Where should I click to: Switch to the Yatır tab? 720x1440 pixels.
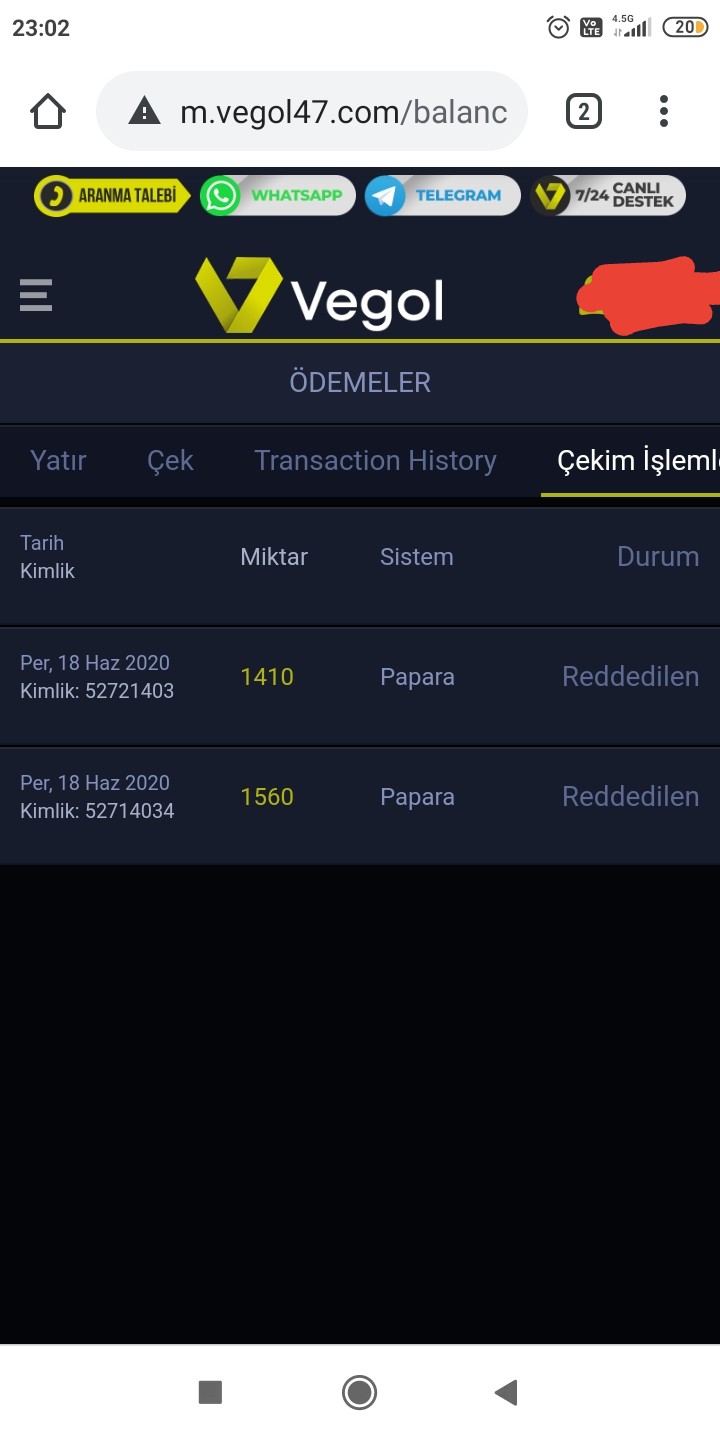point(58,460)
